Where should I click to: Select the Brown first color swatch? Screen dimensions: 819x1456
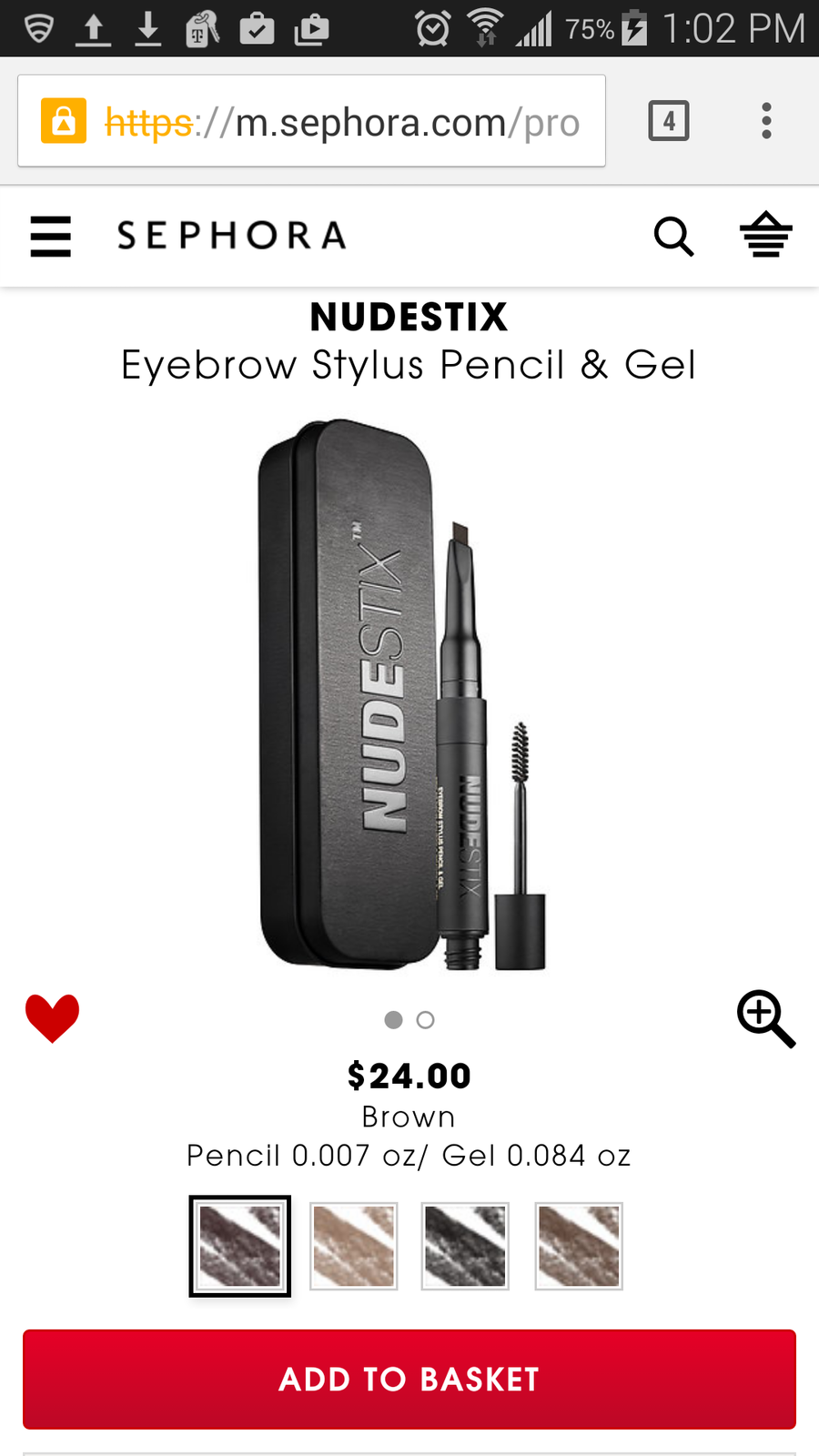pyautogui.click(x=240, y=1246)
